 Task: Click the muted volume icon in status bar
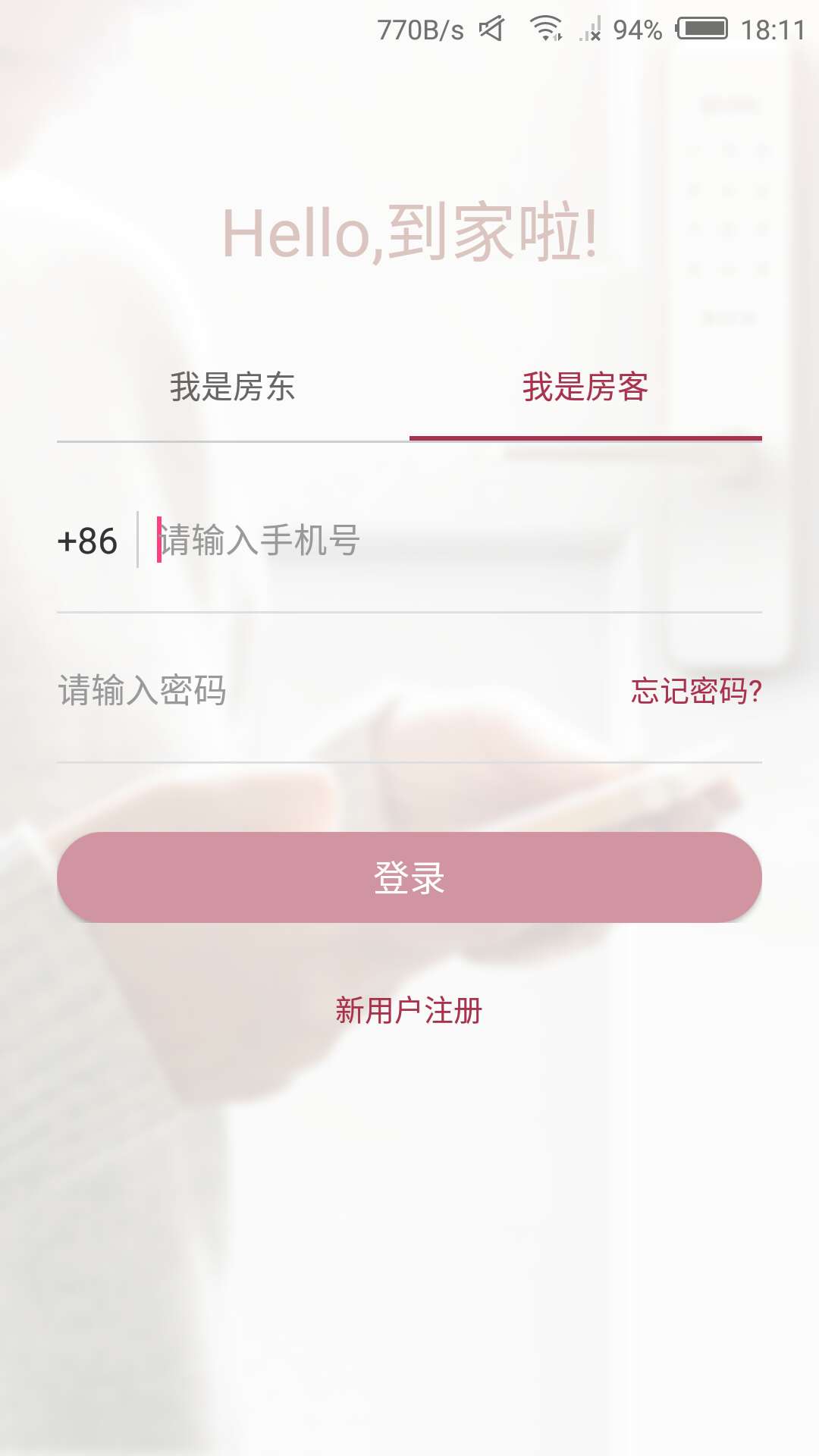[x=489, y=30]
